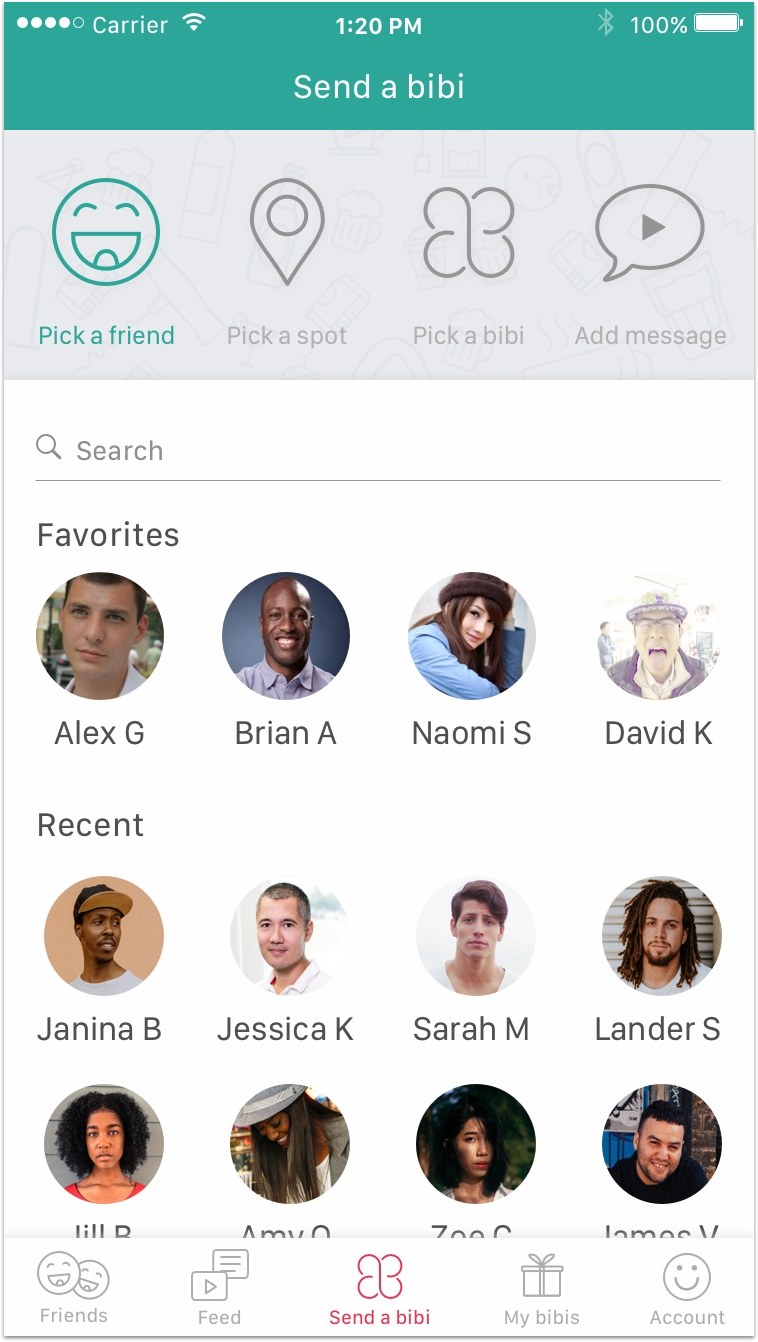Screen dimensions: 758x1342
Task: Tap the Send a bibi tab
Action: 380,1289
